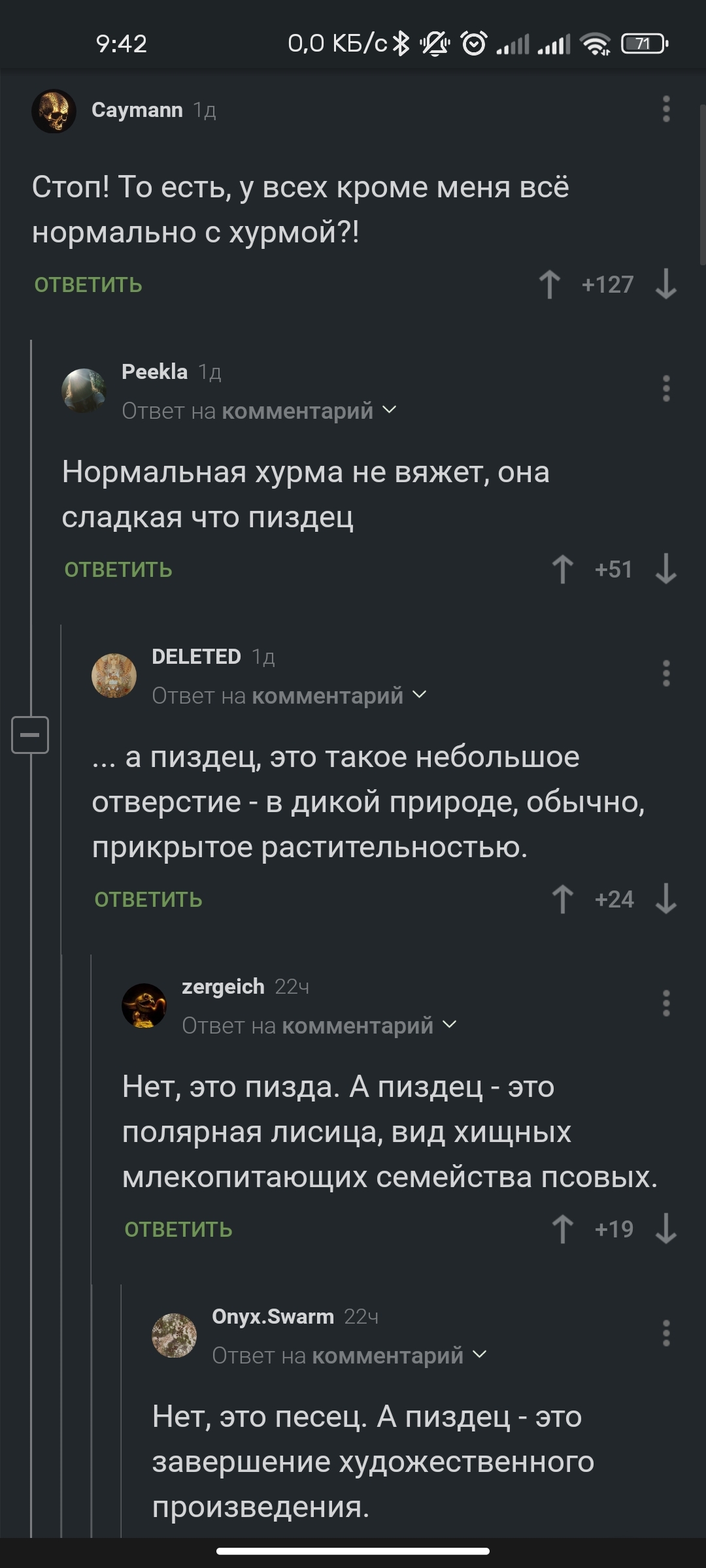706x1568 pixels.
Task: Downvote the DELETED user's comment
Action: (x=665, y=899)
